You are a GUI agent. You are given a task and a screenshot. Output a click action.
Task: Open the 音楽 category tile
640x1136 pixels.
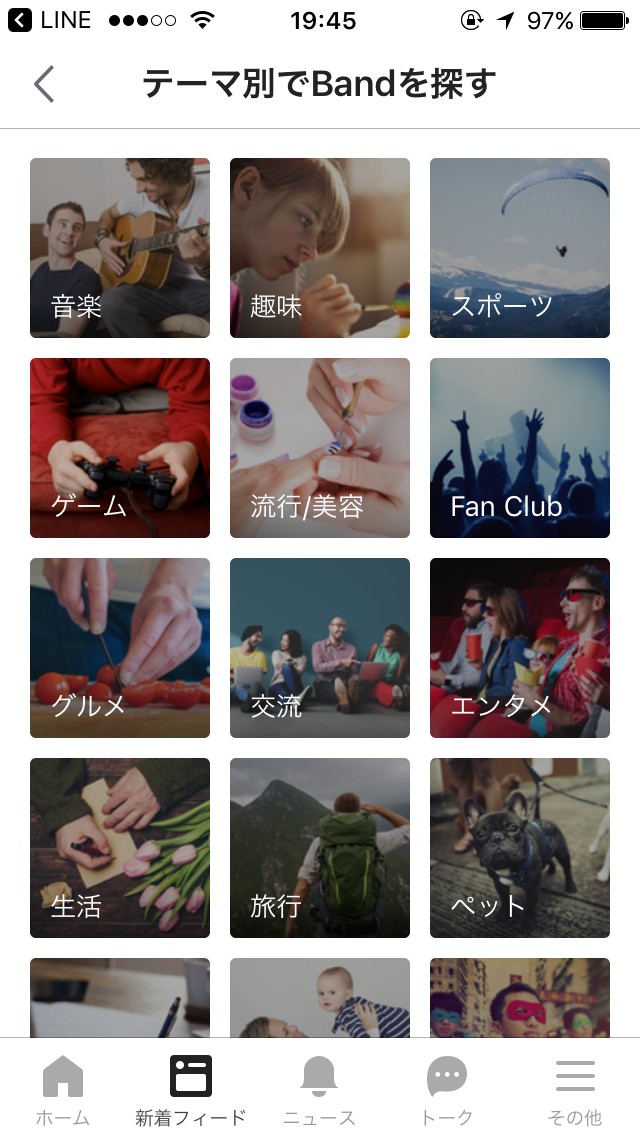120,248
